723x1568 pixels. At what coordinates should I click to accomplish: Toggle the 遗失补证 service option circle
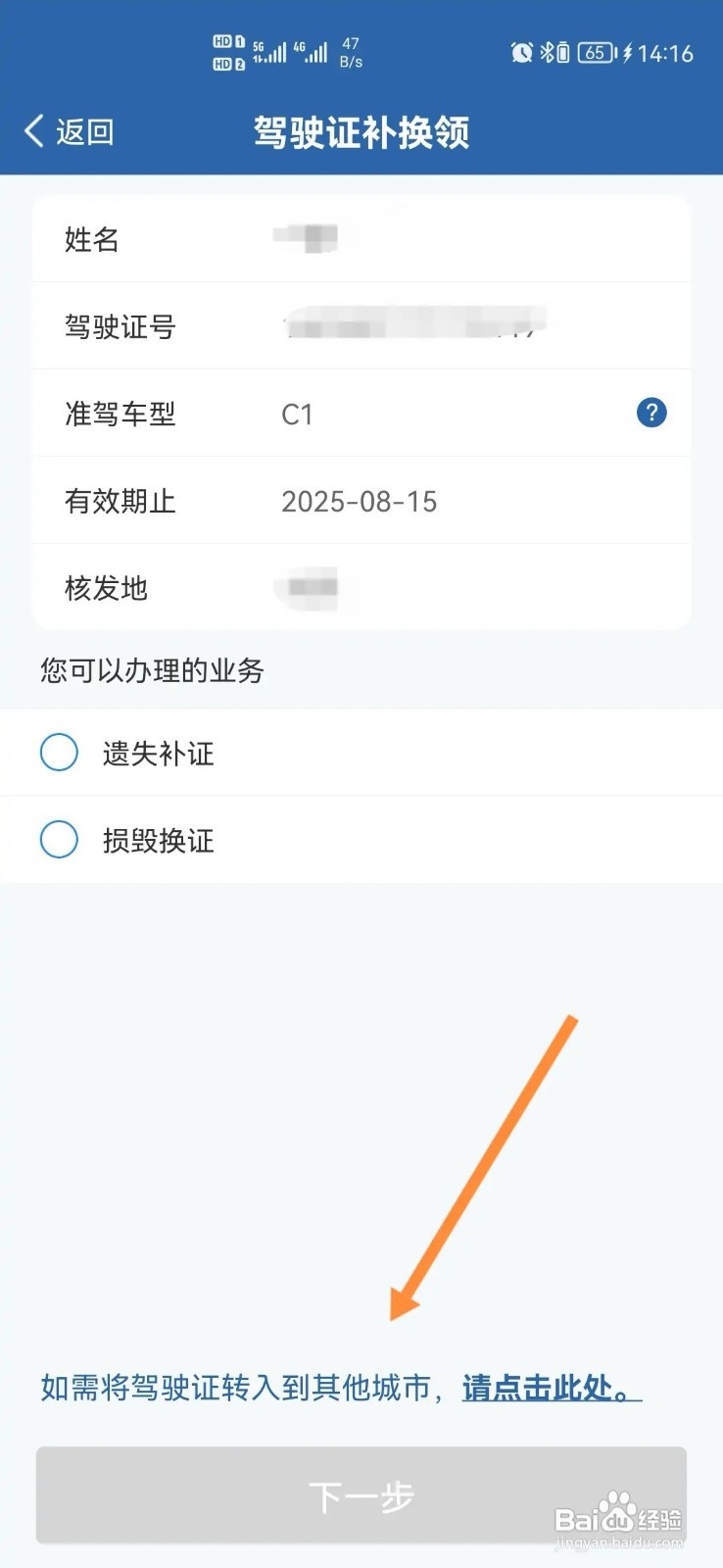coord(59,753)
